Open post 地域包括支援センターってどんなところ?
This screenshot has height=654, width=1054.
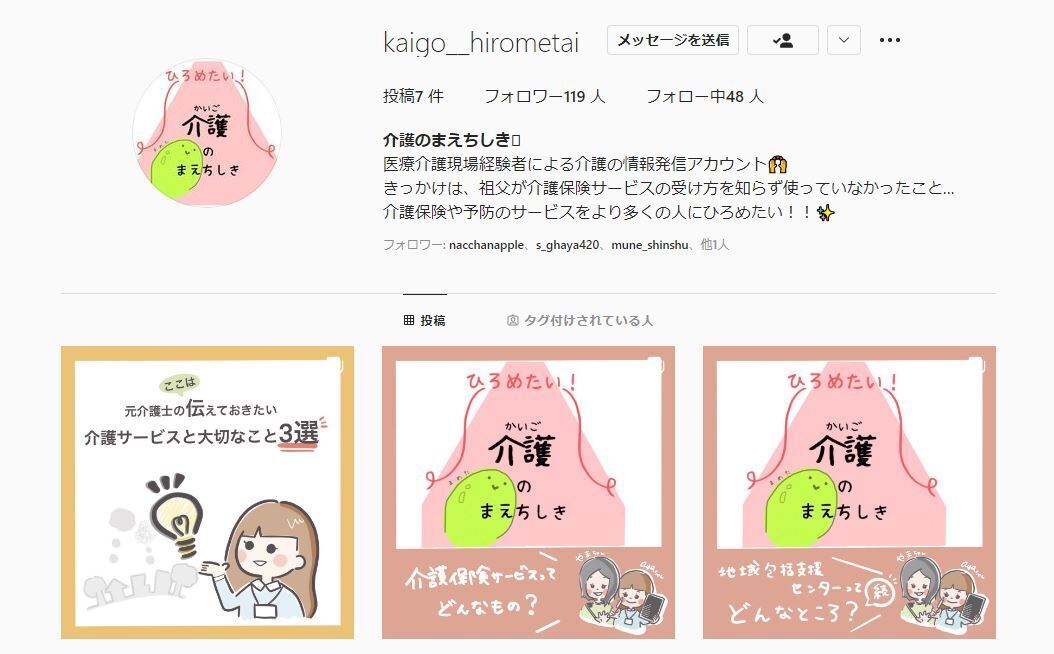pyautogui.click(x=849, y=492)
